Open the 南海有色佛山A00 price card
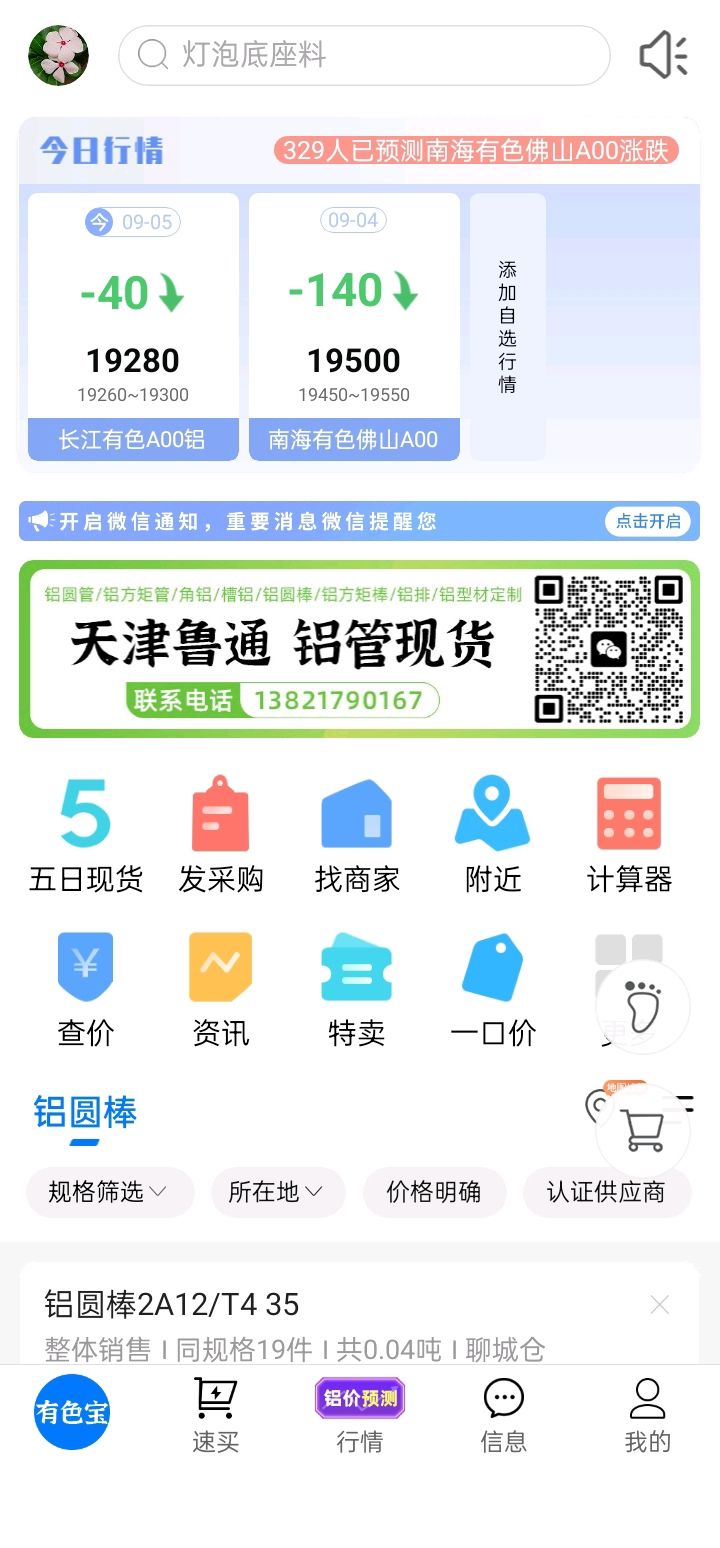 [354, 327]
